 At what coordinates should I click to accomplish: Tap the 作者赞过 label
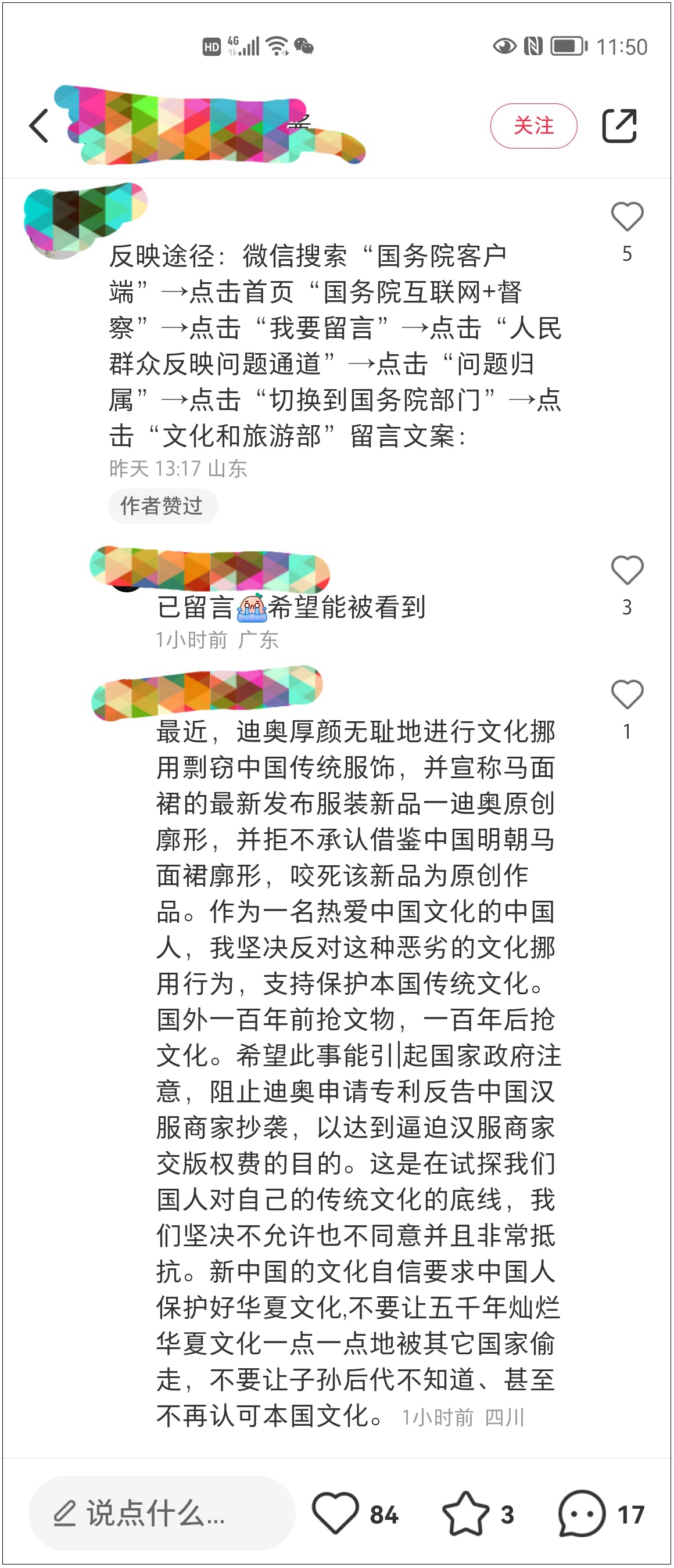[163, 506]
